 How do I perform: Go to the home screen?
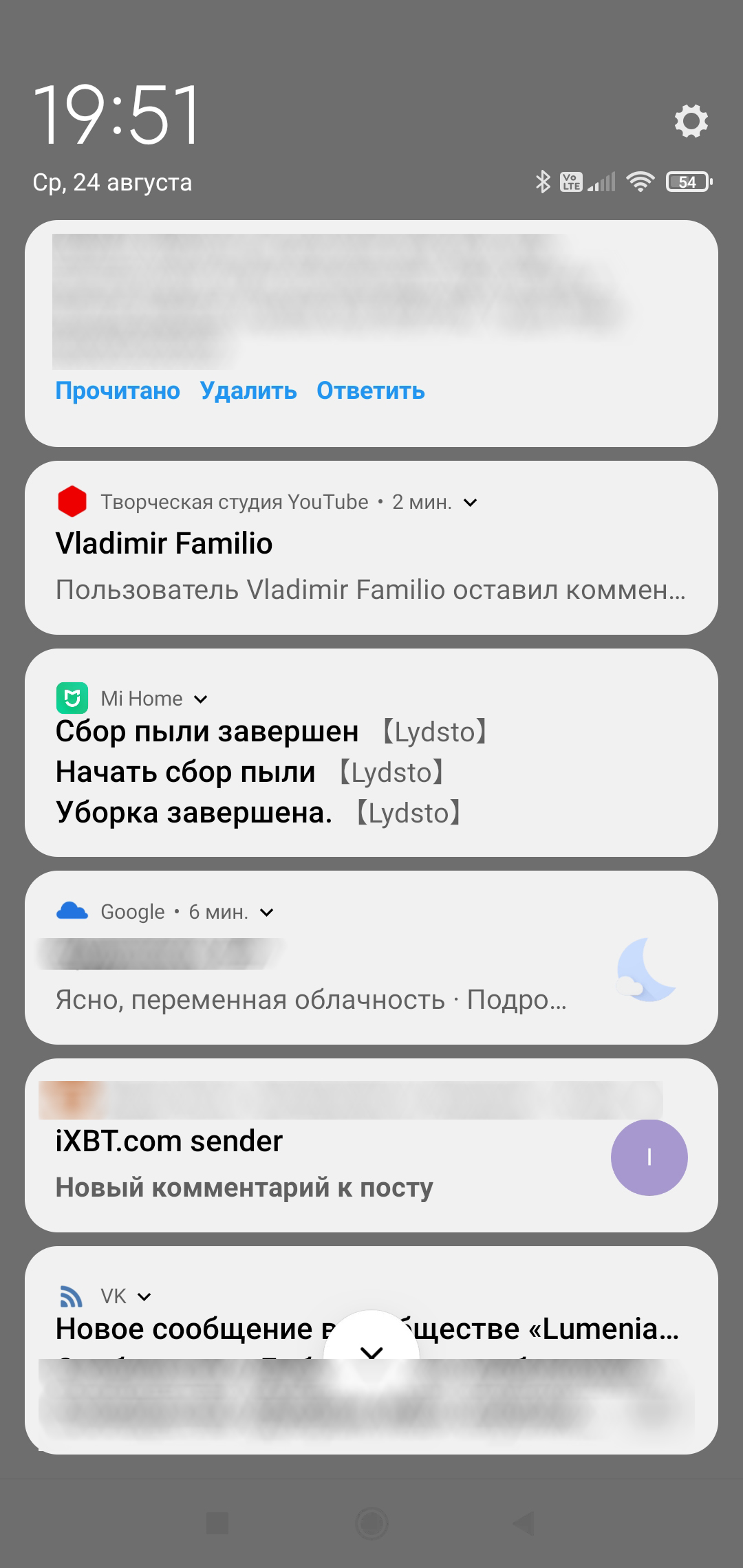tap(371, 1523)
